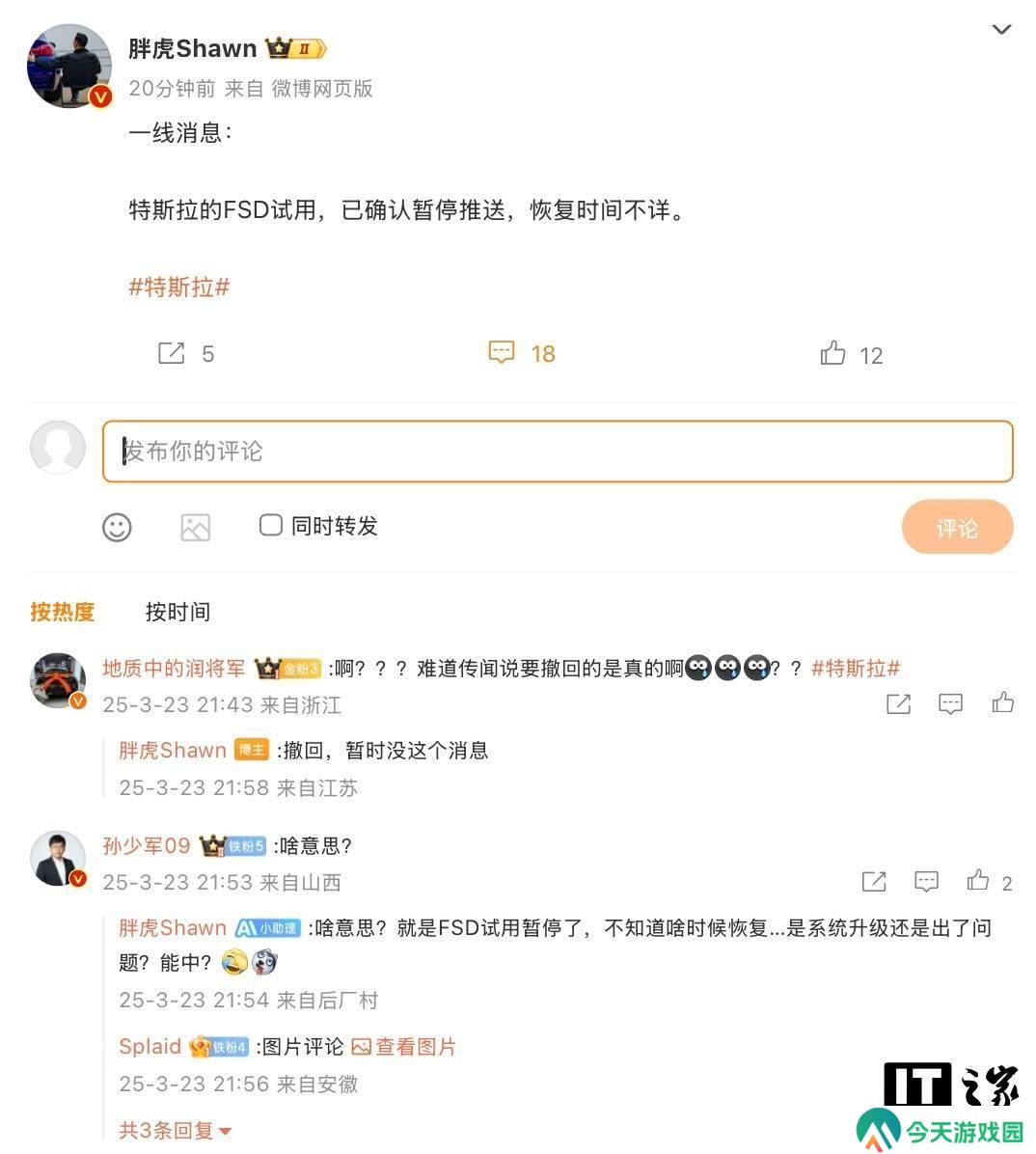Sort comments by 按热度
Viewport: 1036px width, 1154px height.
[x=63, y=612]
